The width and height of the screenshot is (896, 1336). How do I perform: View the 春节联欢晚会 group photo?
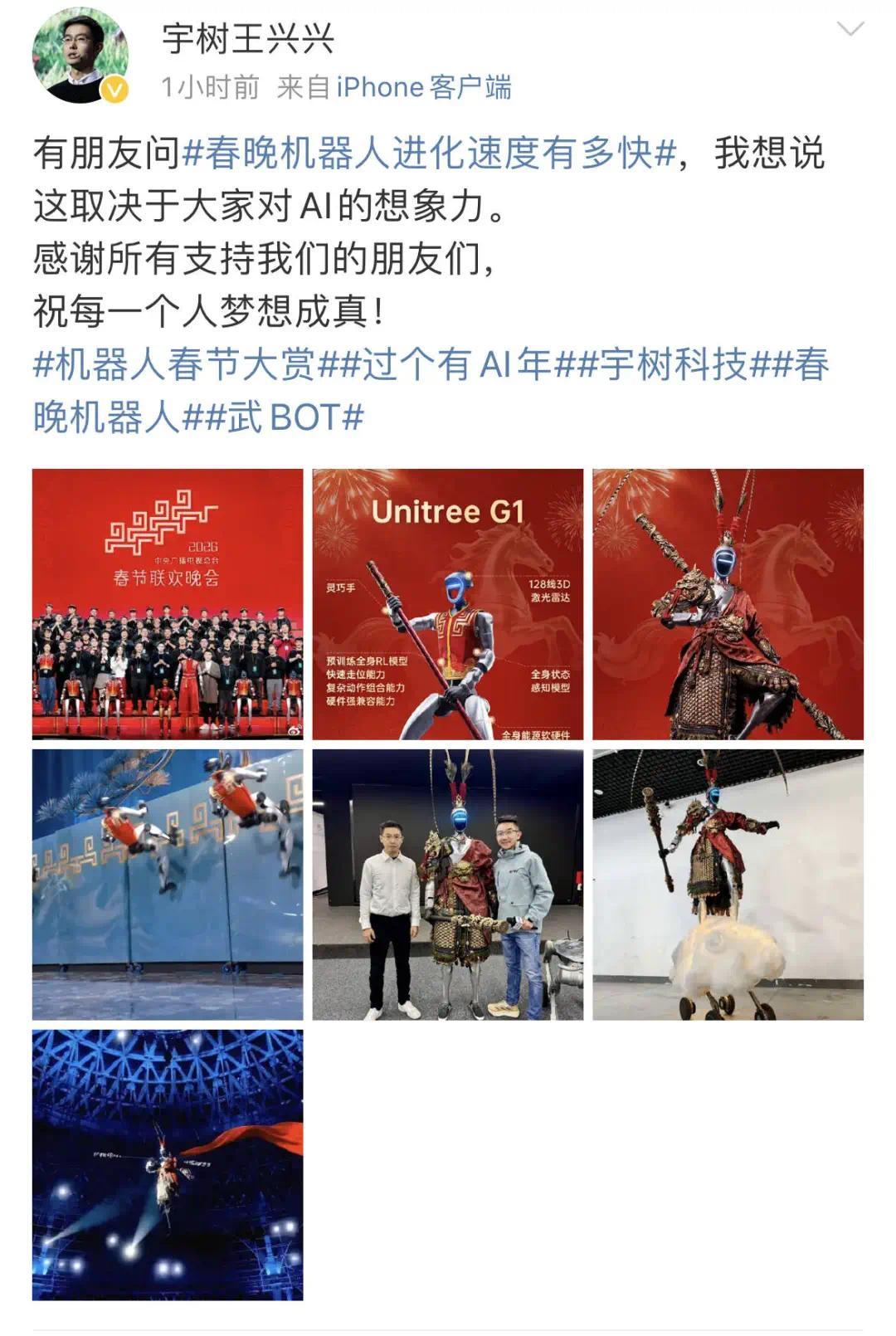tap(168, 604)
